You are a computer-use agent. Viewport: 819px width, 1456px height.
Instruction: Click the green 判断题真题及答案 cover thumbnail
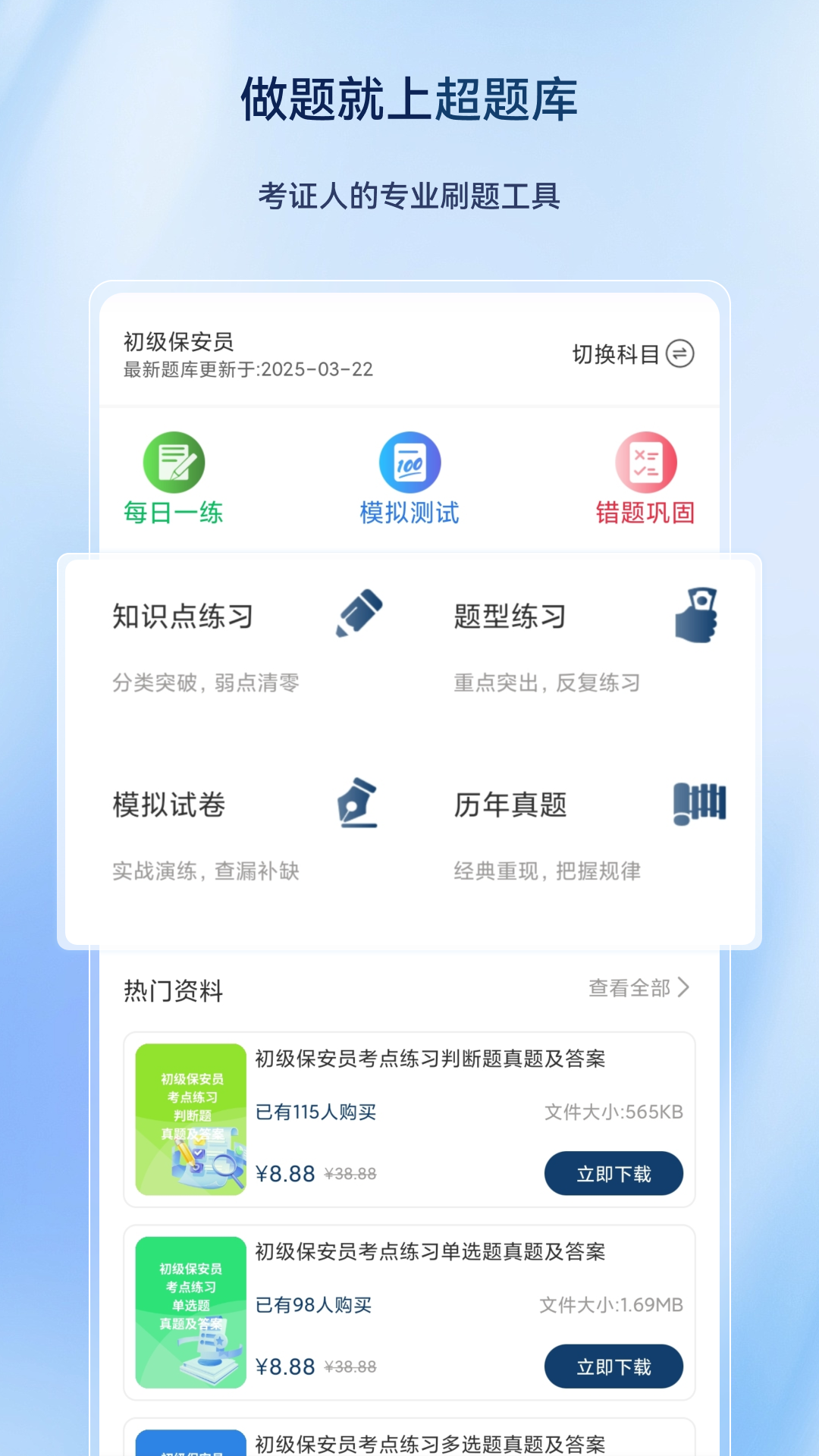(x=190, y=1115)
